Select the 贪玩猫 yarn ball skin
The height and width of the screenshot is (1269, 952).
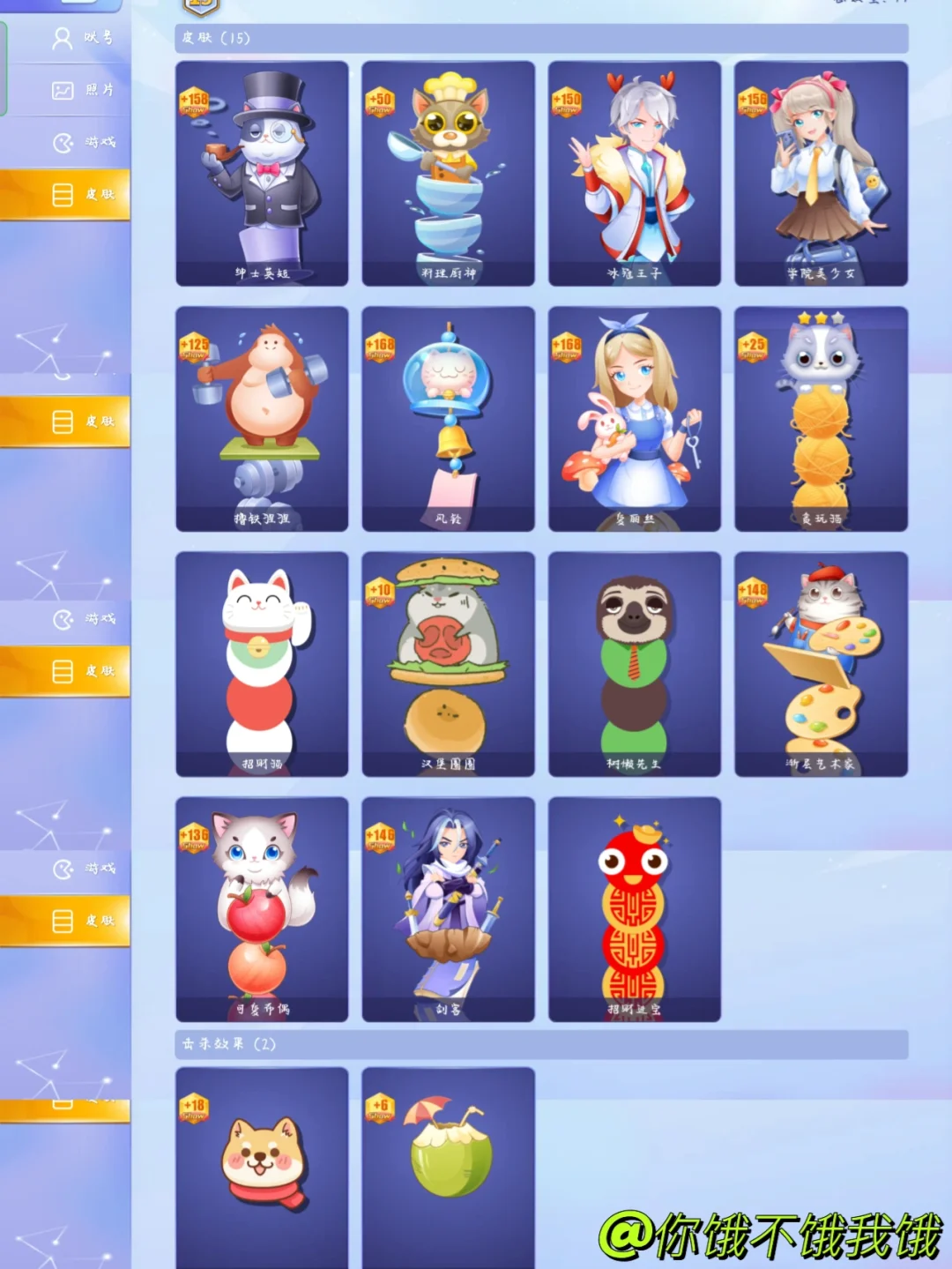click(821, 419)
